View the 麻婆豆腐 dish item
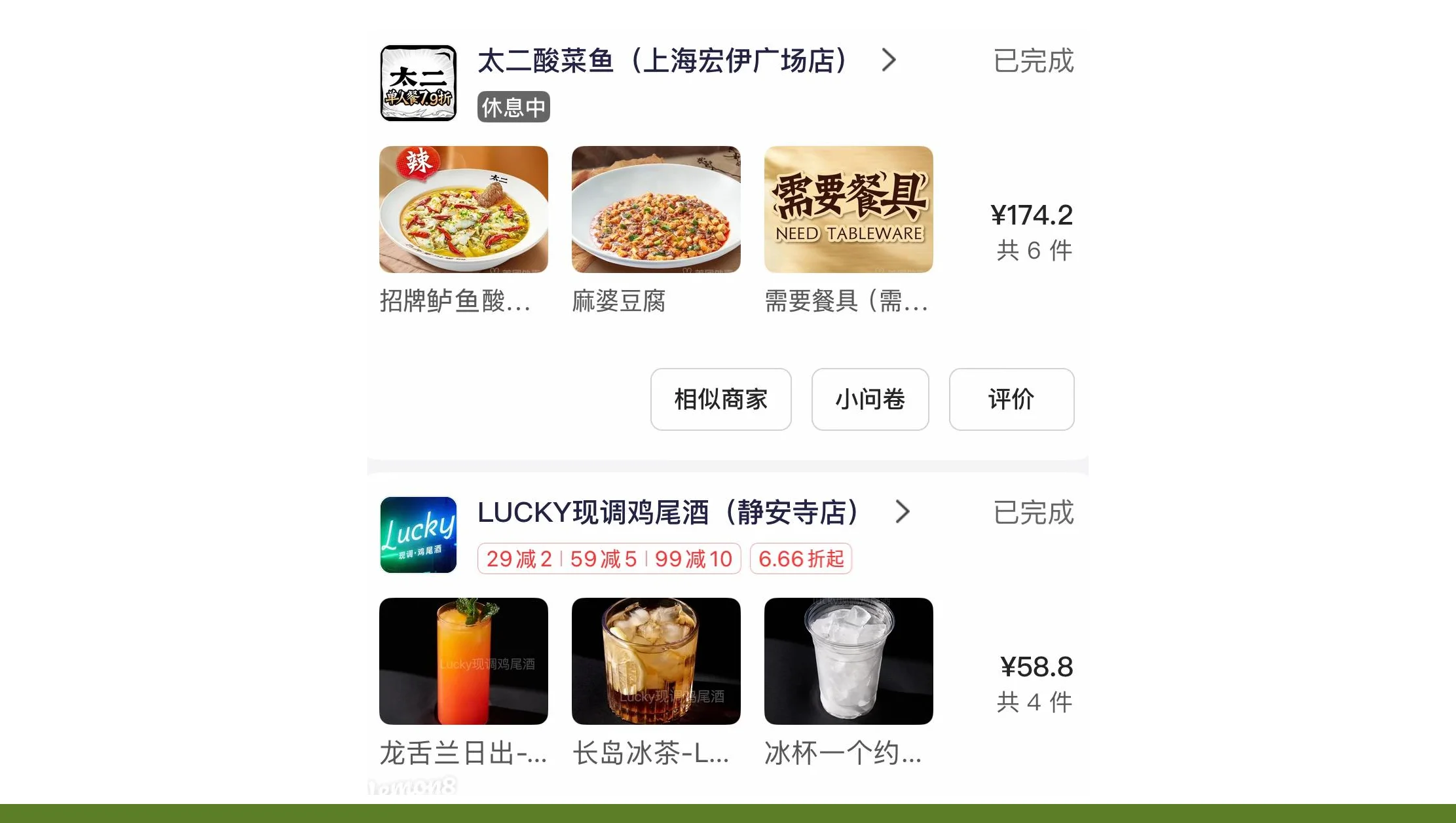 click(x=656, y=210)
